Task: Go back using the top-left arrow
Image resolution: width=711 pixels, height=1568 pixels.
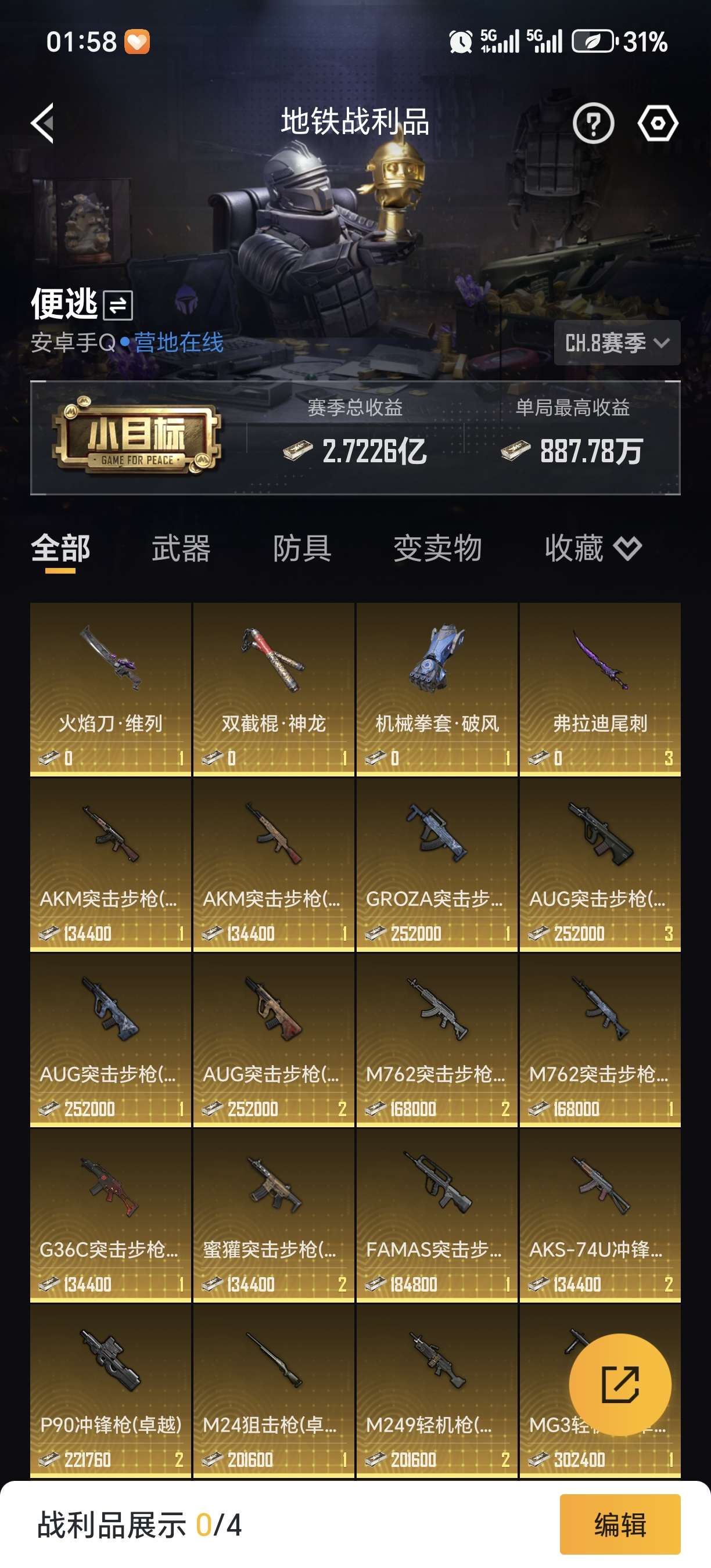Action: [x=42, y=123]
